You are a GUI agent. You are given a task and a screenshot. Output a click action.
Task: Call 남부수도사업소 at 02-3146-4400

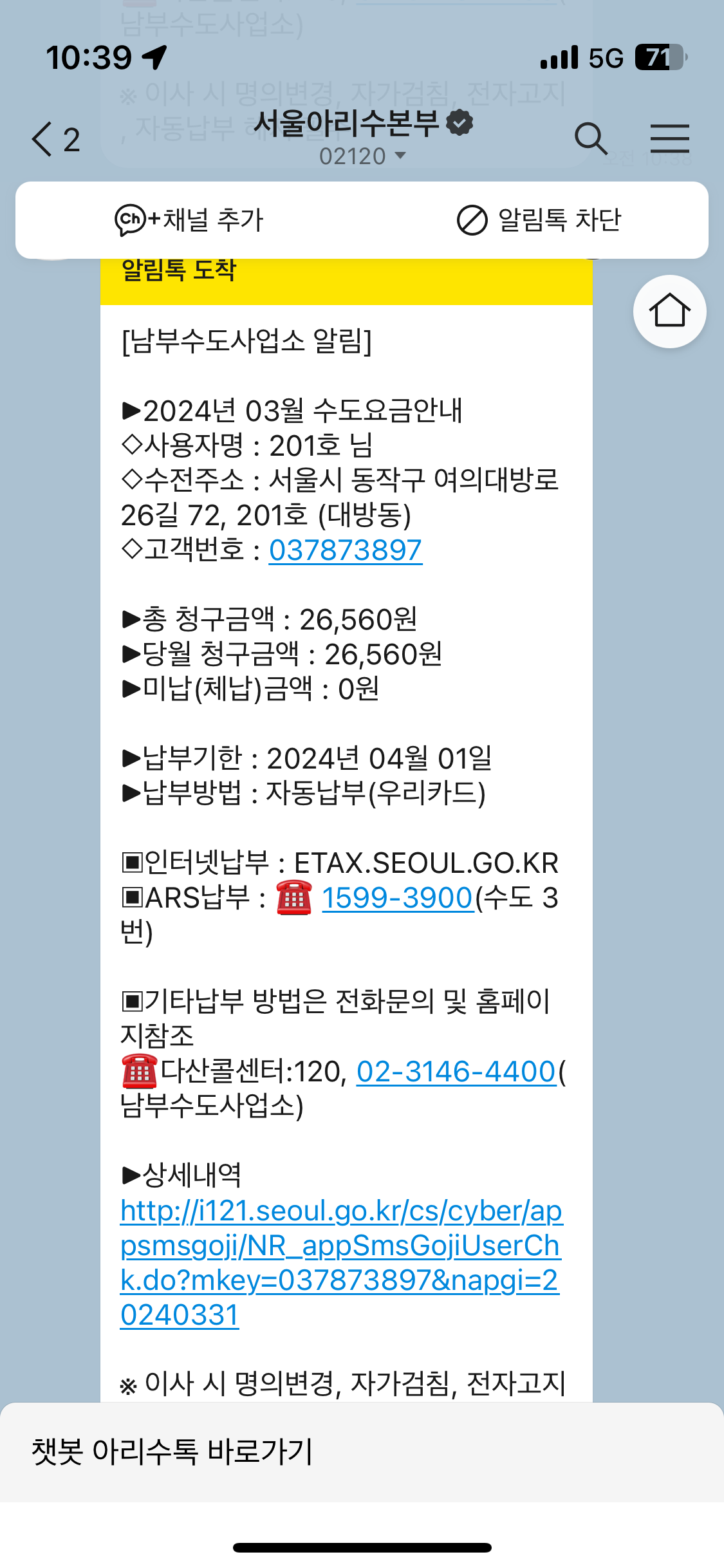[456, 1072]
